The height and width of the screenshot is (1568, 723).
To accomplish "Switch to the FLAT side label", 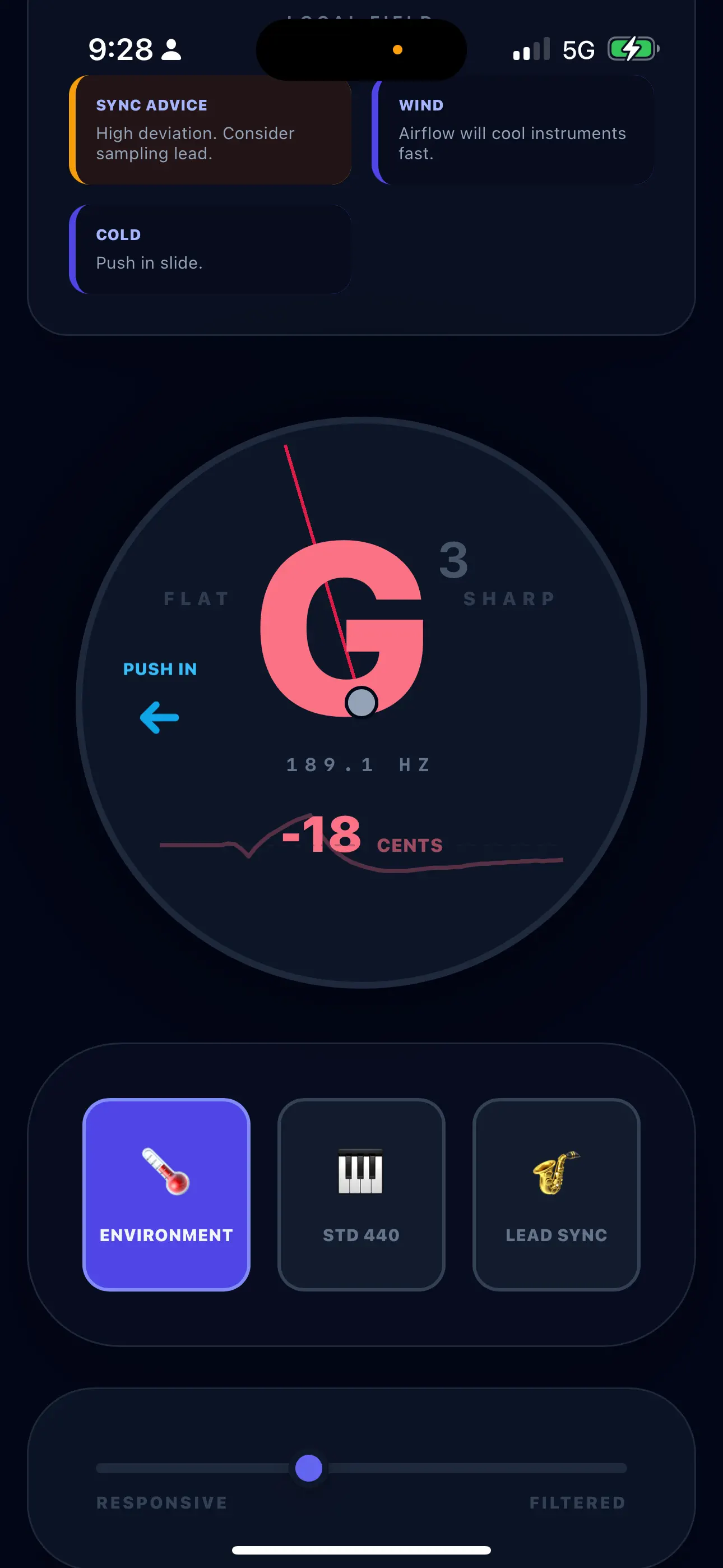I will coord(197,598).
